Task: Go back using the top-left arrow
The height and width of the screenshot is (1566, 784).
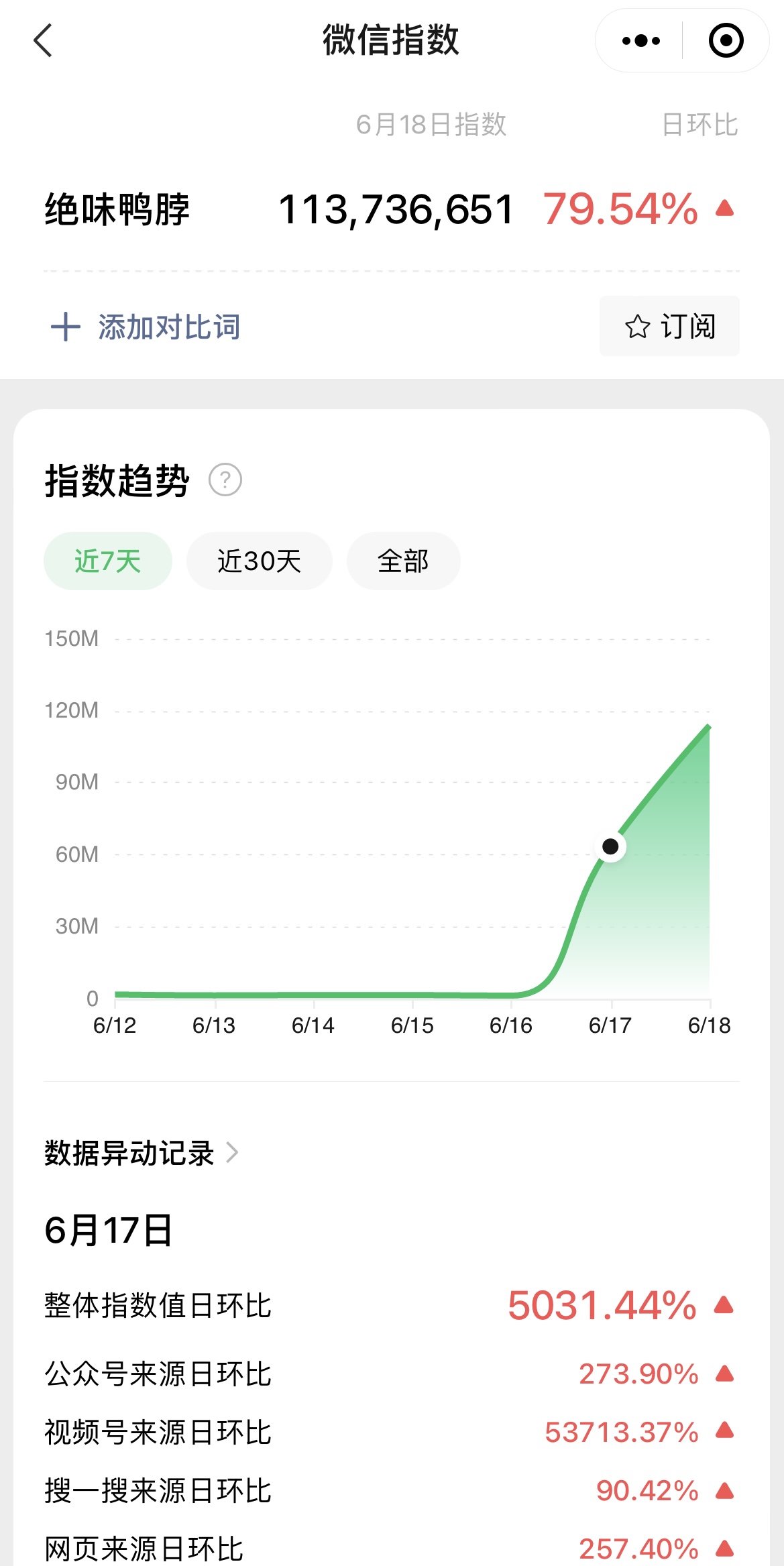Action: 43,40
